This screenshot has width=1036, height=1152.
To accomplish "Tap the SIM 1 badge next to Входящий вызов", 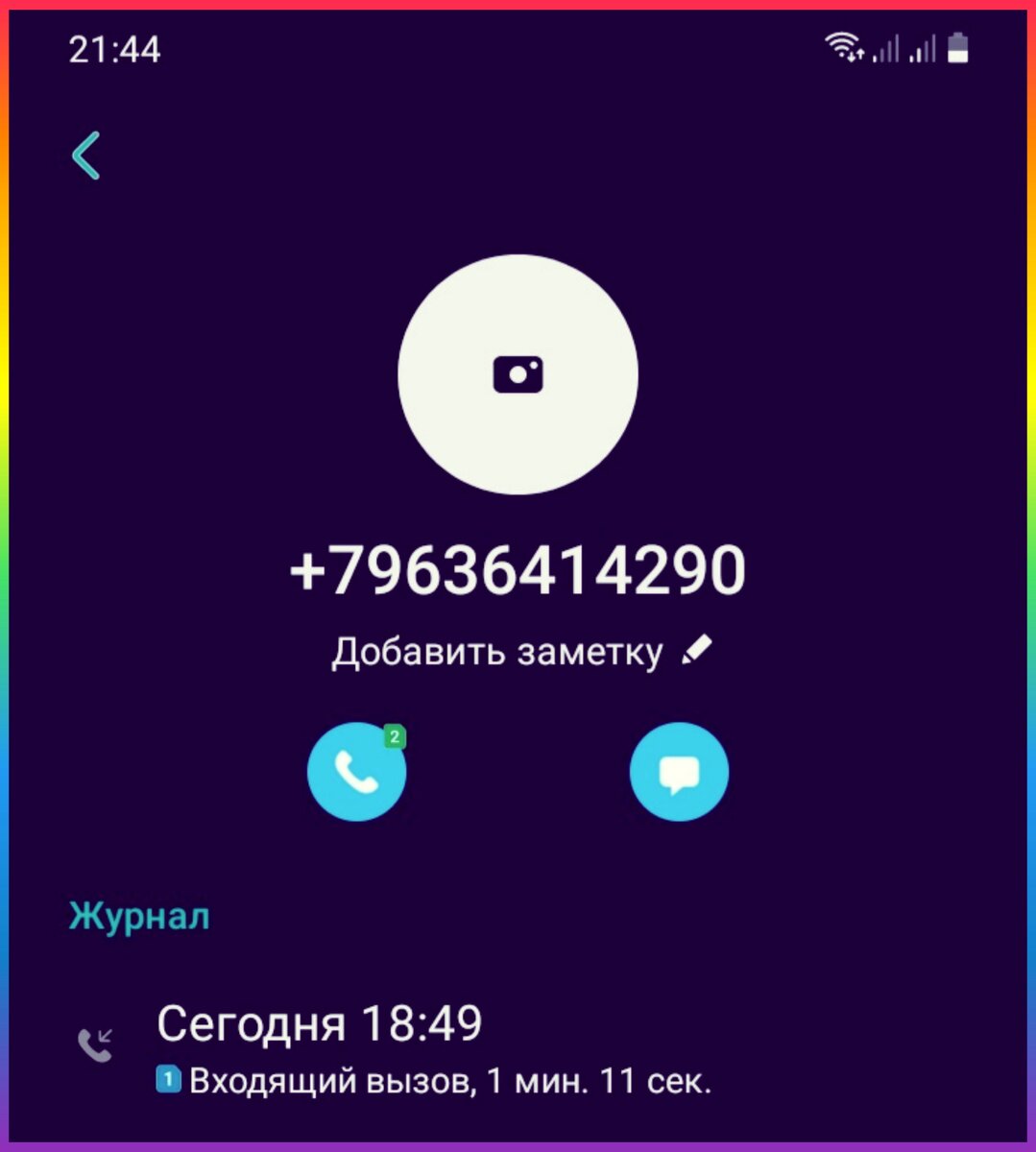I will [167, 1080].
